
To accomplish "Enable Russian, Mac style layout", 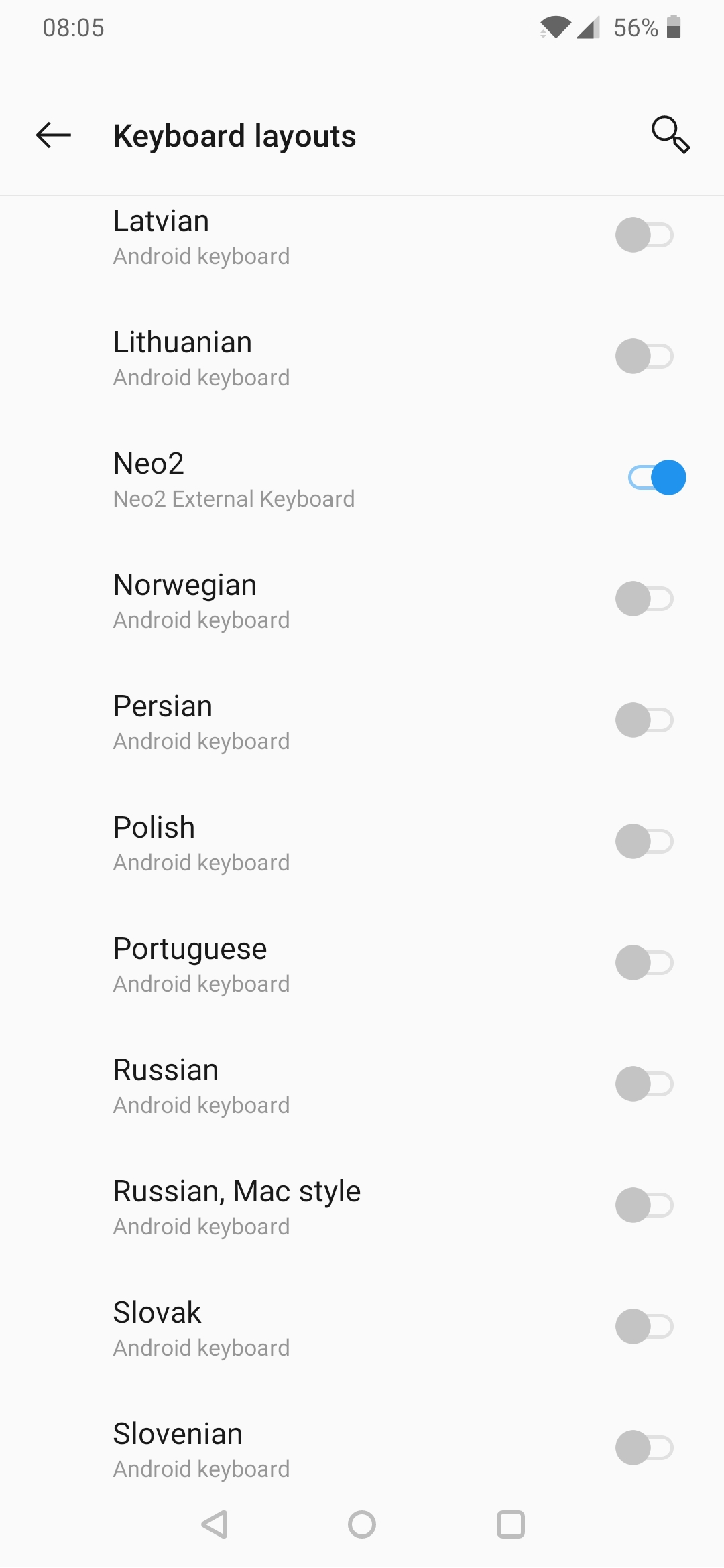I will (644, 1205).
